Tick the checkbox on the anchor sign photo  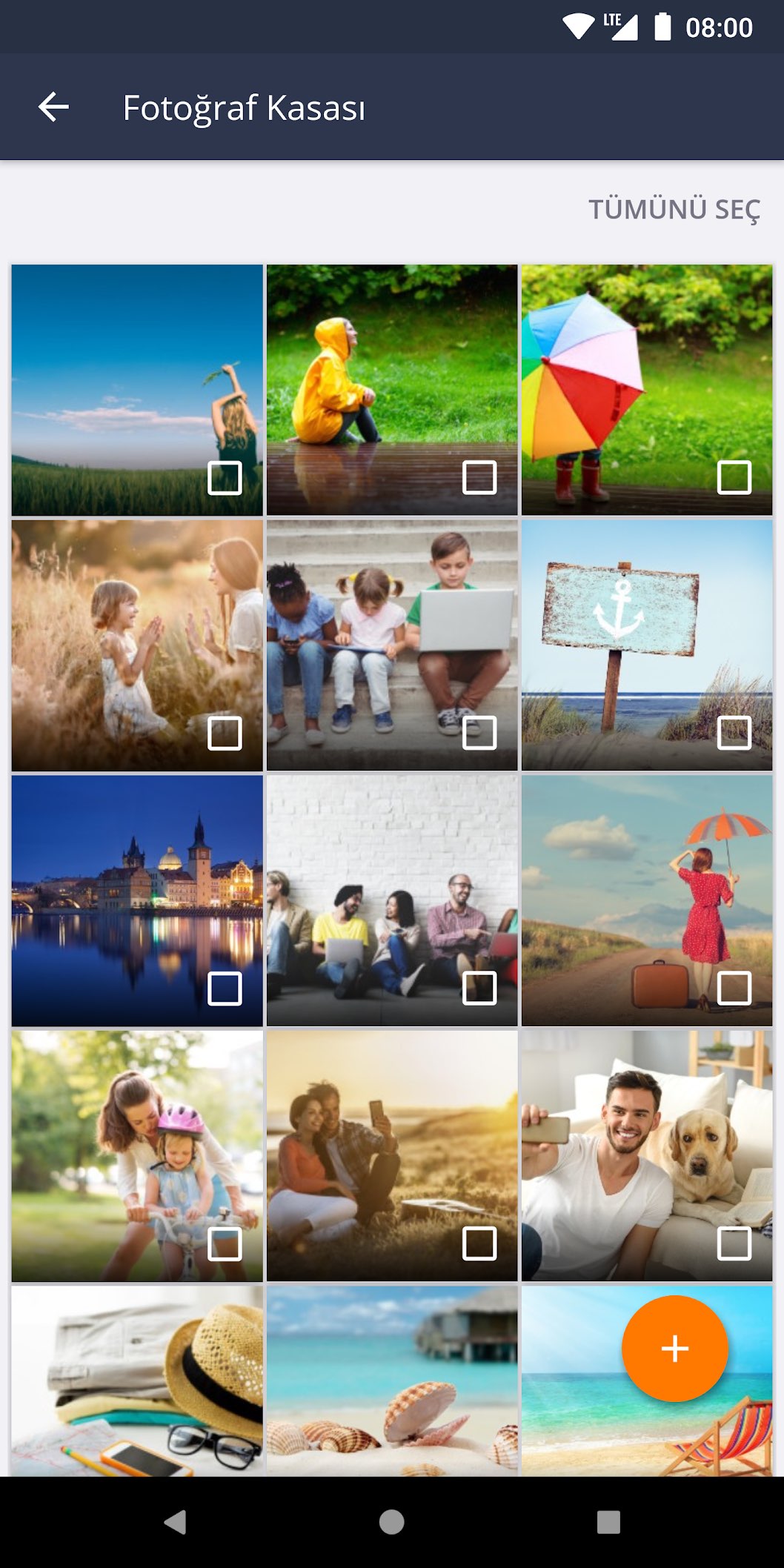734,733
